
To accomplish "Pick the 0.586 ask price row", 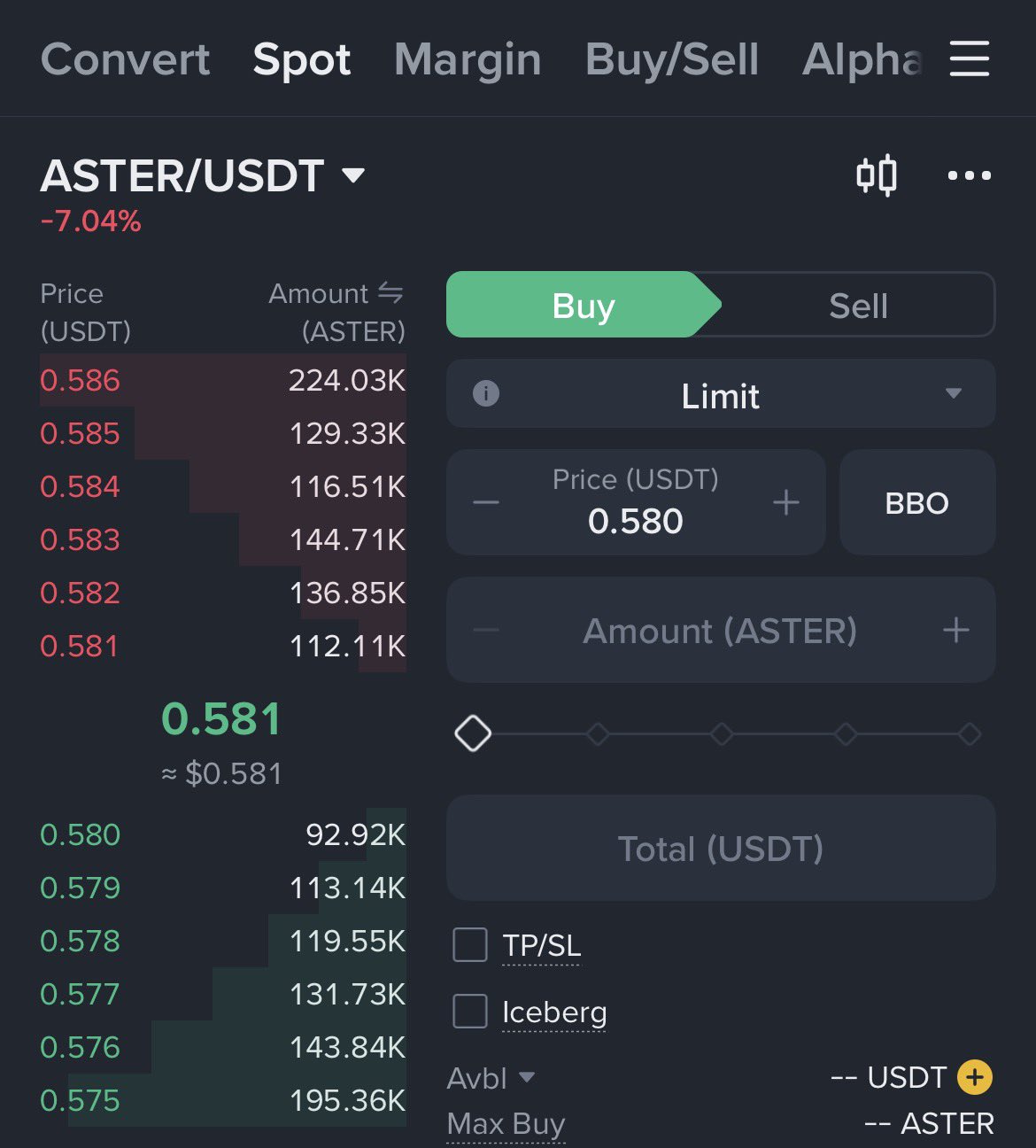I will tap(222, 380).
